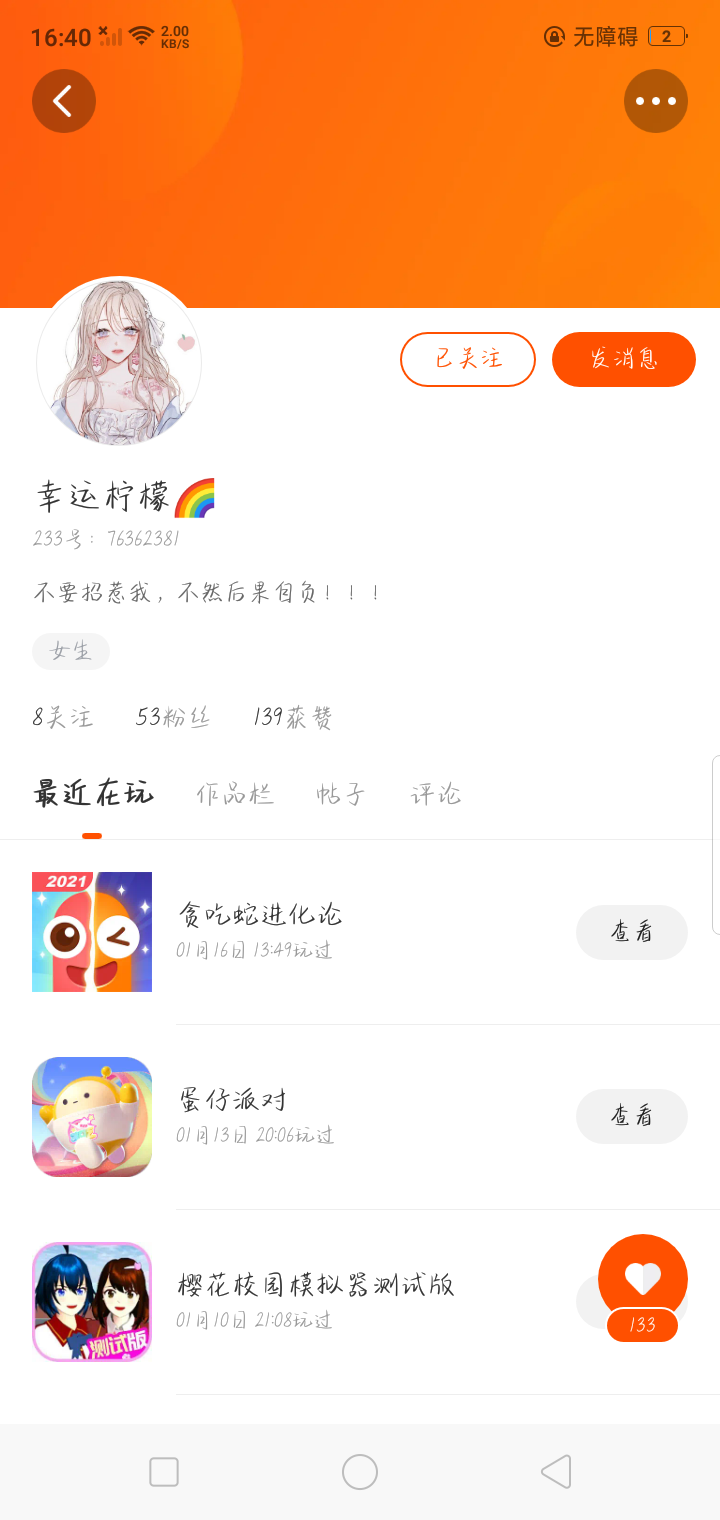Send a message via 发消息
Viewport: 720px width, 1520px height.
pyautogui.click(x=624, y=359)
